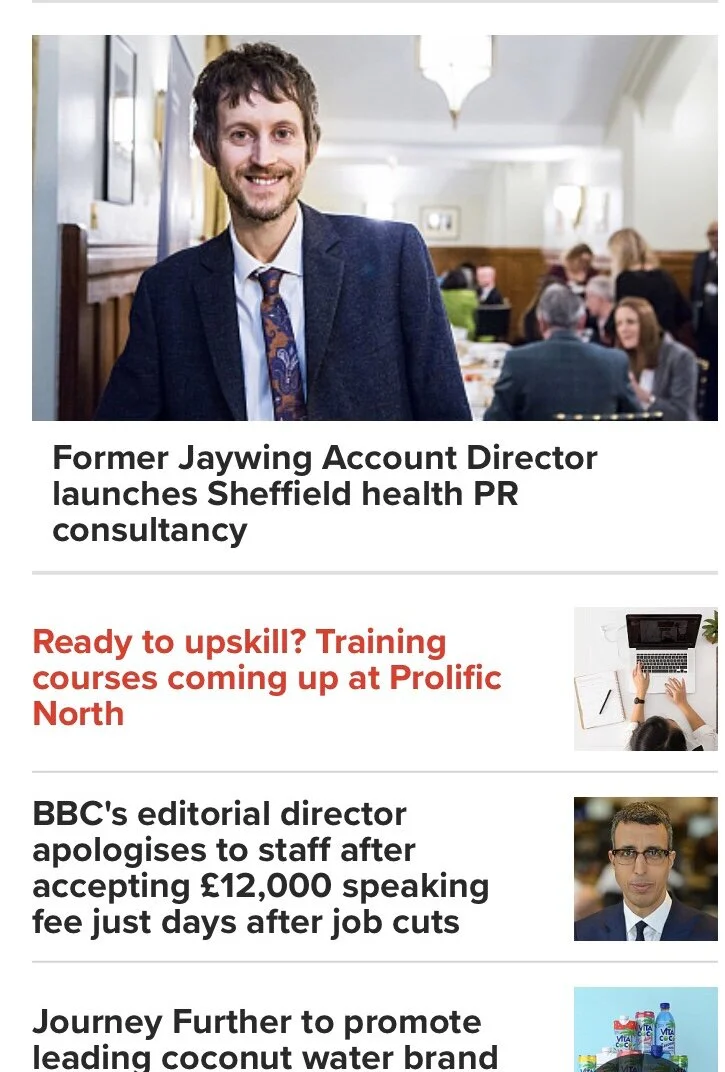
Task: Open the Journey Further coconut water article
Action: (264, 1040)
